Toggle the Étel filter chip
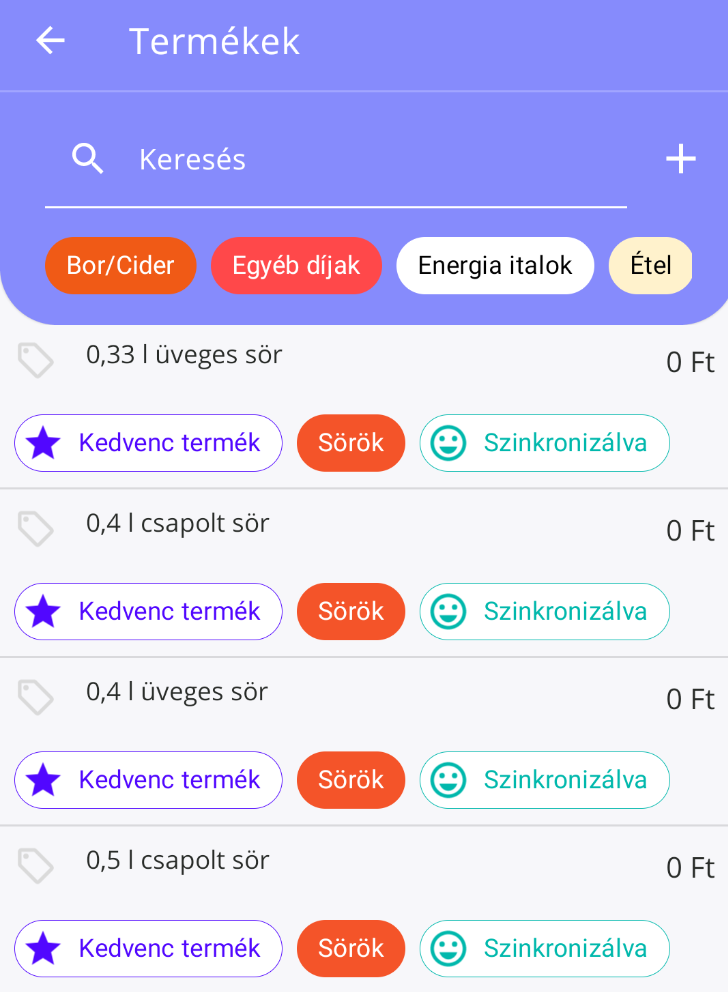Image resolution: width=728 pixels, height=992 pixels. (650, 265)
